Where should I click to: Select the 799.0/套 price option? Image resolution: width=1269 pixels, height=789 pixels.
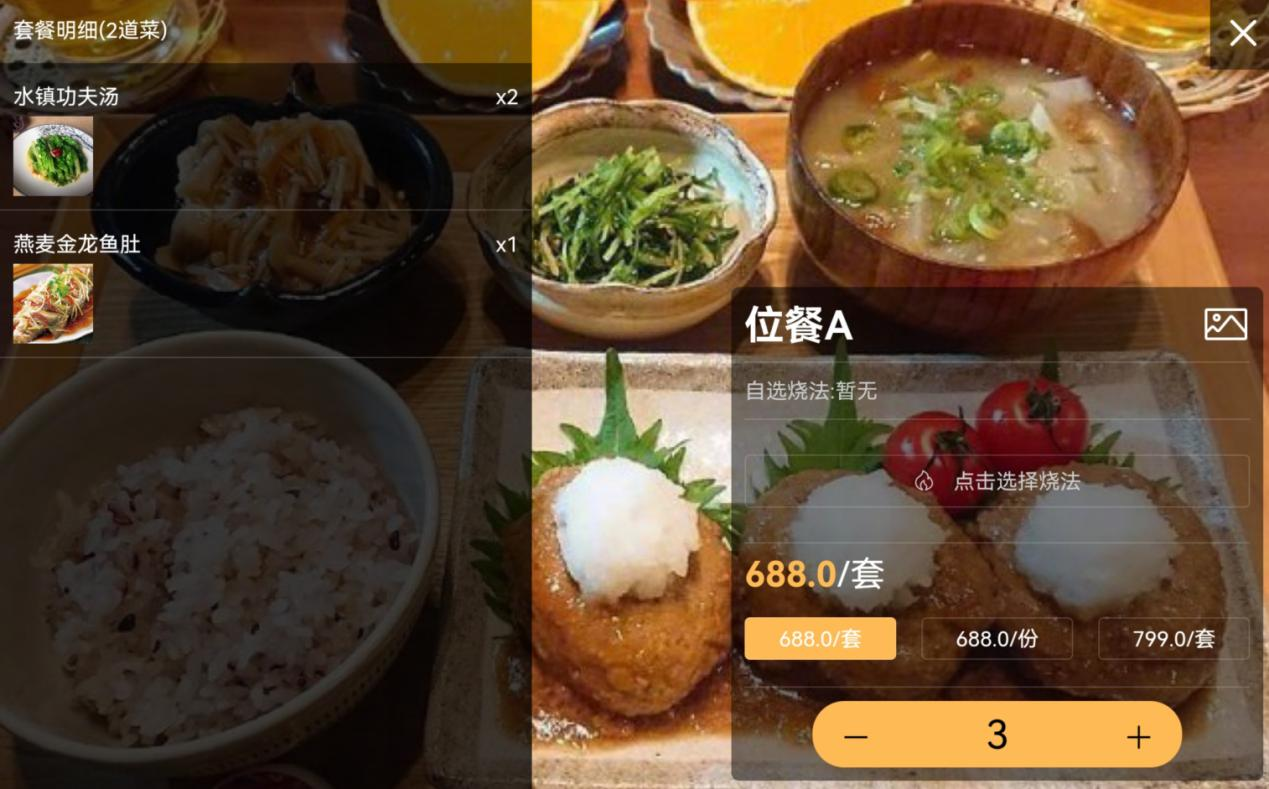[x=1173, y=639]
